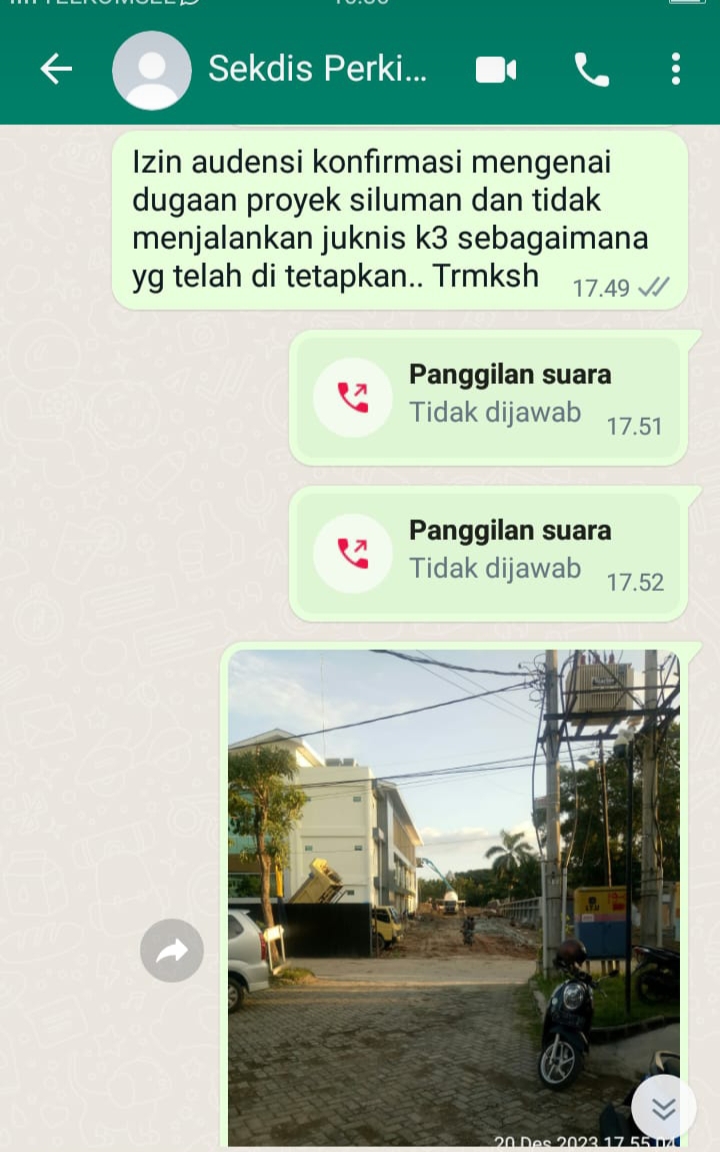Open the sent construction site photo
The width and height of the screenshot is (720, 1152).
(454, 895)
